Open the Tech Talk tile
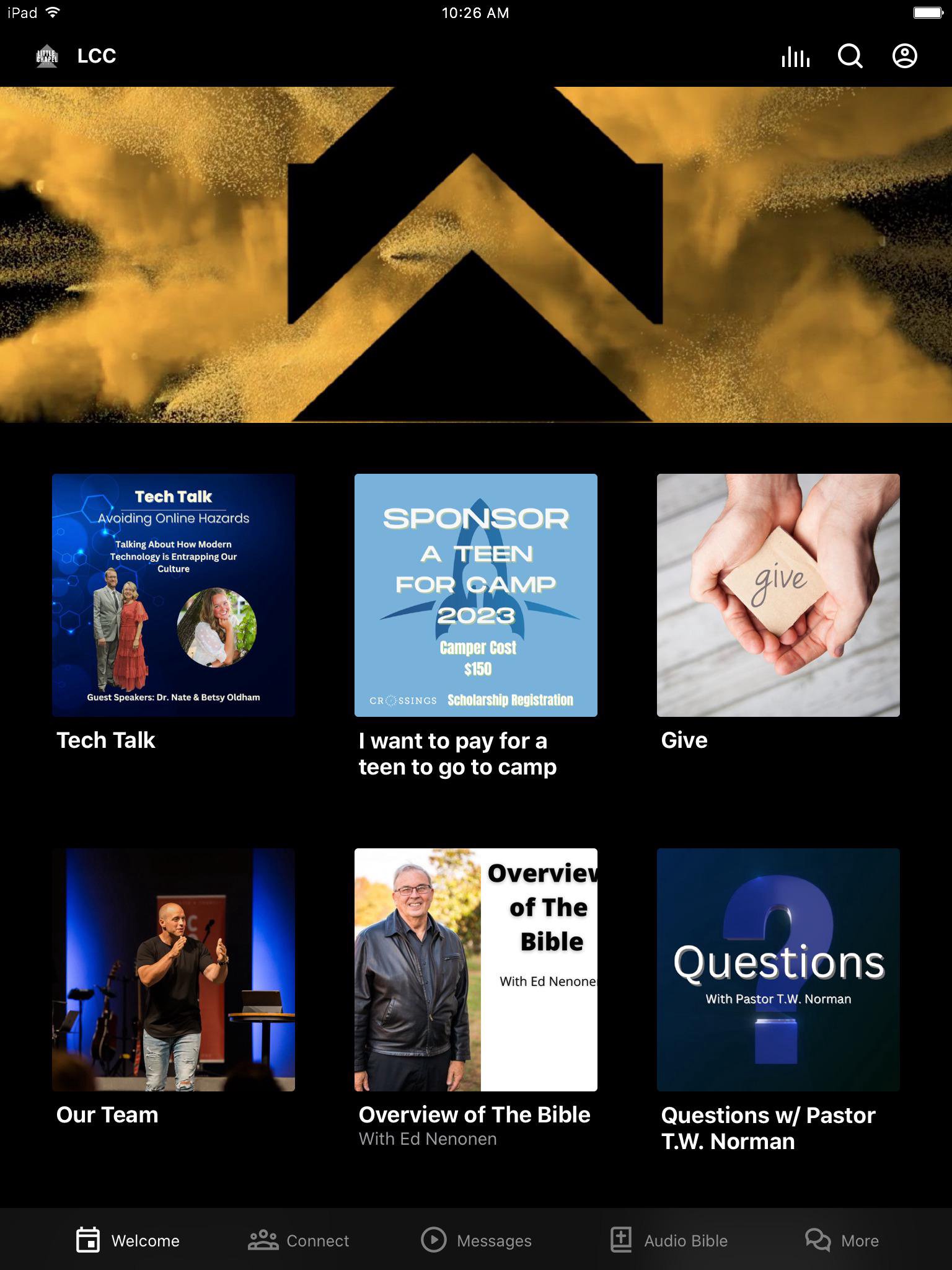The image size is (952, 1270). (x=174, y=595)
